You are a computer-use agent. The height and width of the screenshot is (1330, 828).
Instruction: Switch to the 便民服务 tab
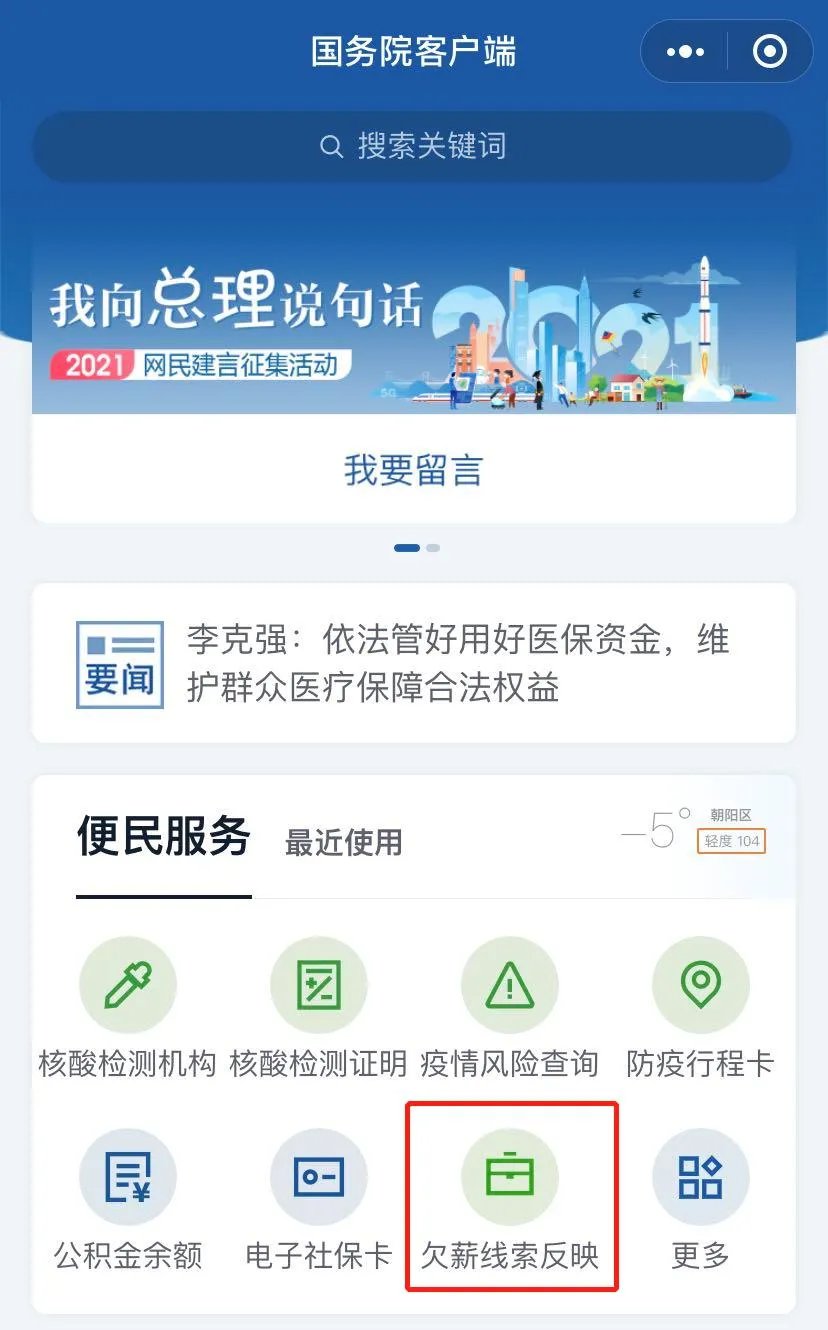(163, 837)
